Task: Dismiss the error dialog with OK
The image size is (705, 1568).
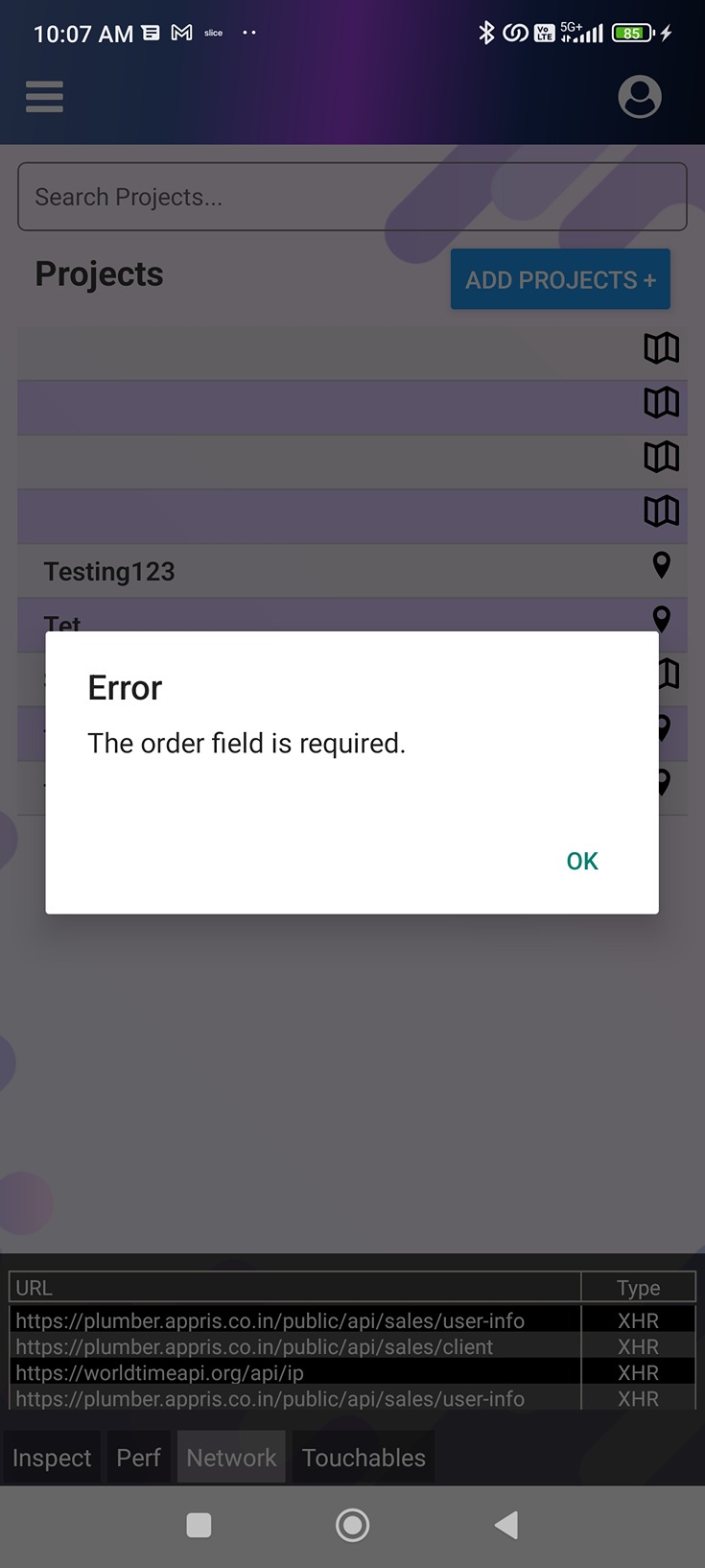Action: coord(581,861)
